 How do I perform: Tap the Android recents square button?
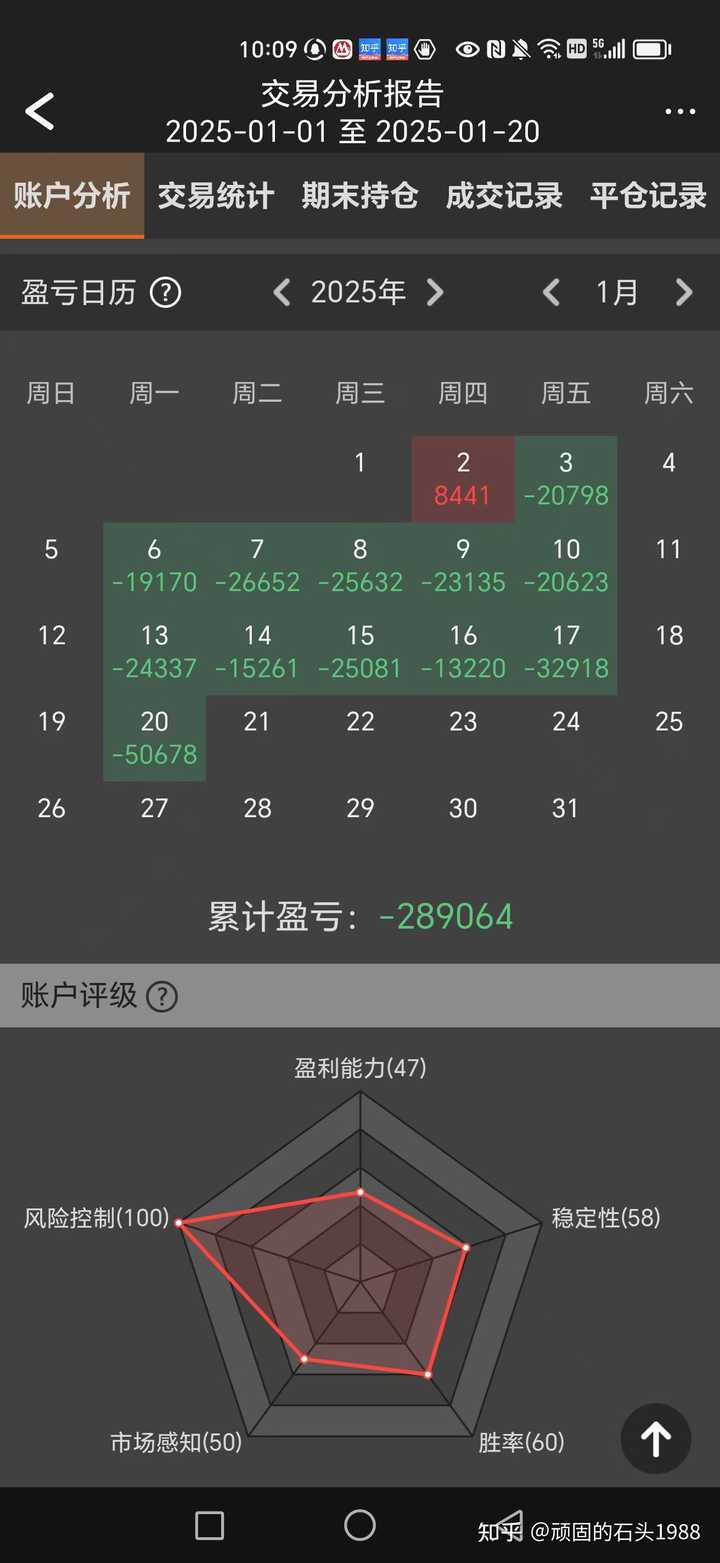click(209, 1525)
